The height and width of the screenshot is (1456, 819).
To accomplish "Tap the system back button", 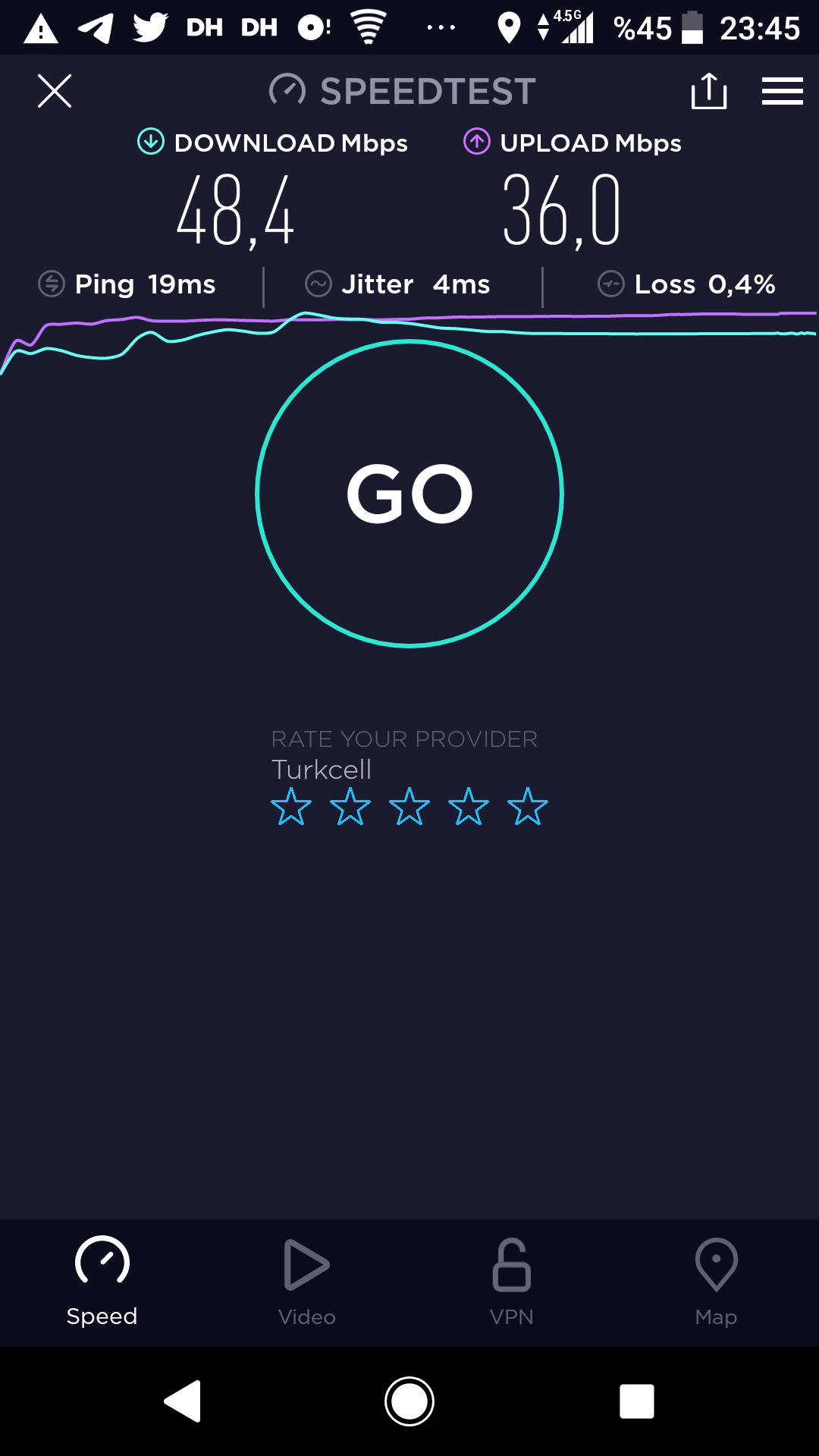I will click(x=183, y=1401).
